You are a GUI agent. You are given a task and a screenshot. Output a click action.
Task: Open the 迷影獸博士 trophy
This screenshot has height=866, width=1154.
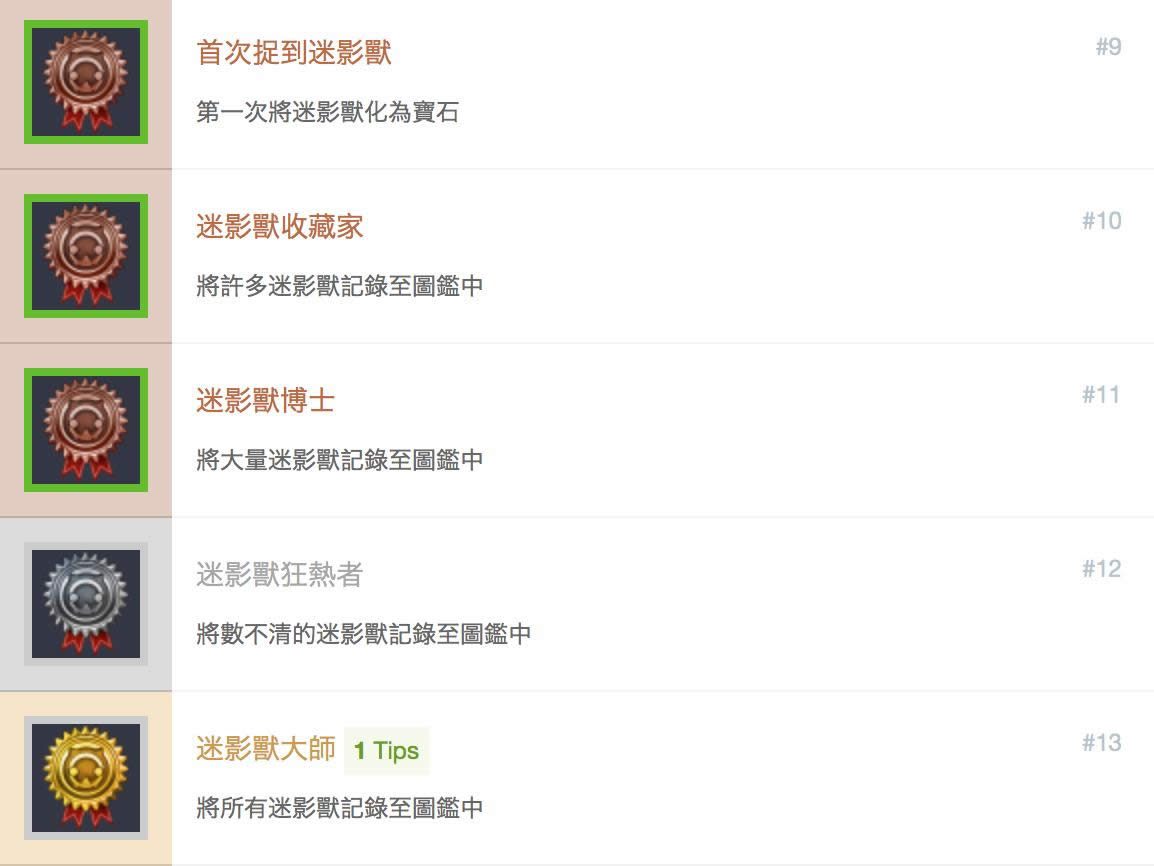[x=265, y=400]
